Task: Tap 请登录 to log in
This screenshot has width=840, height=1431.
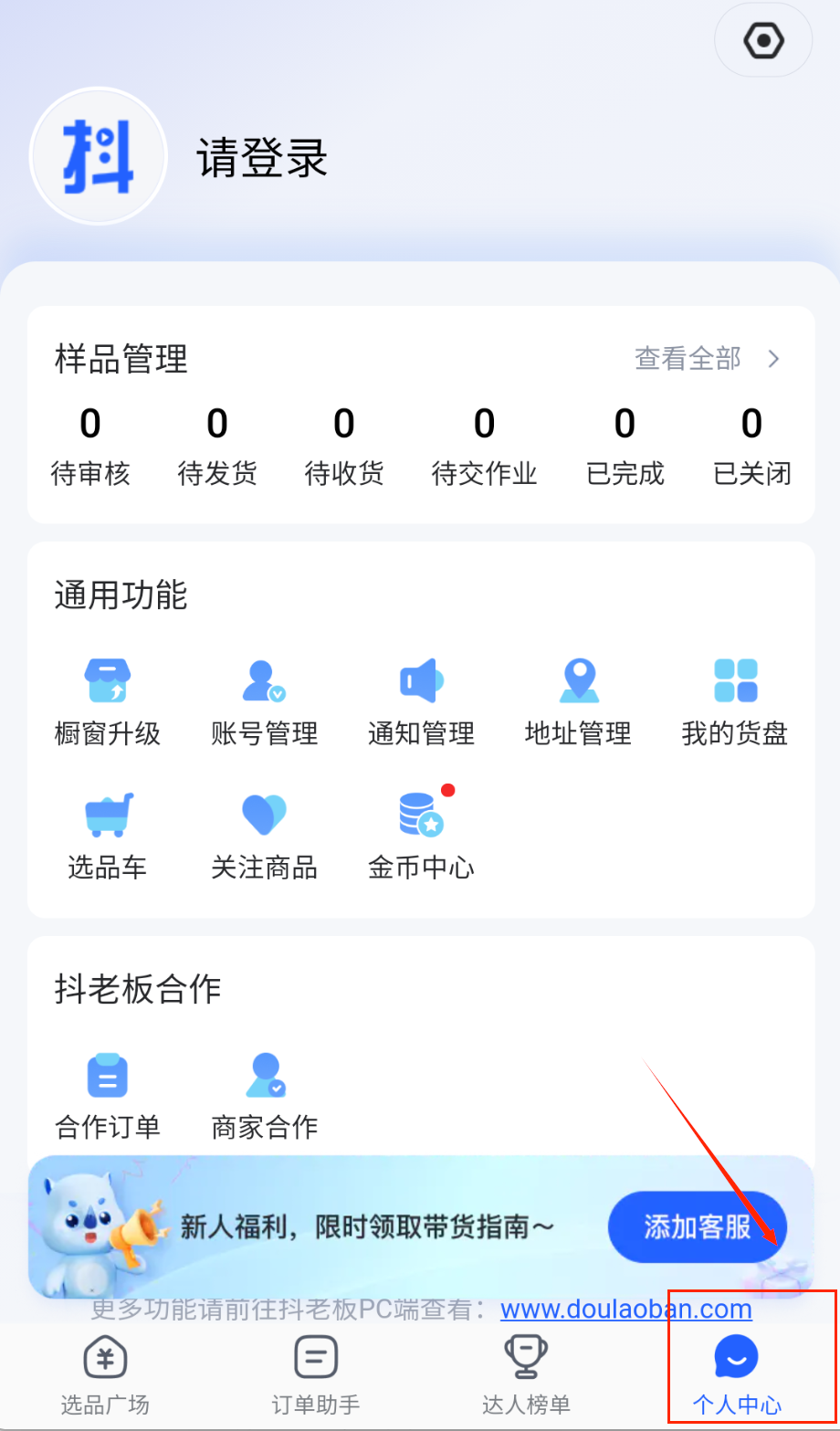Action: [x=262, y=158]
